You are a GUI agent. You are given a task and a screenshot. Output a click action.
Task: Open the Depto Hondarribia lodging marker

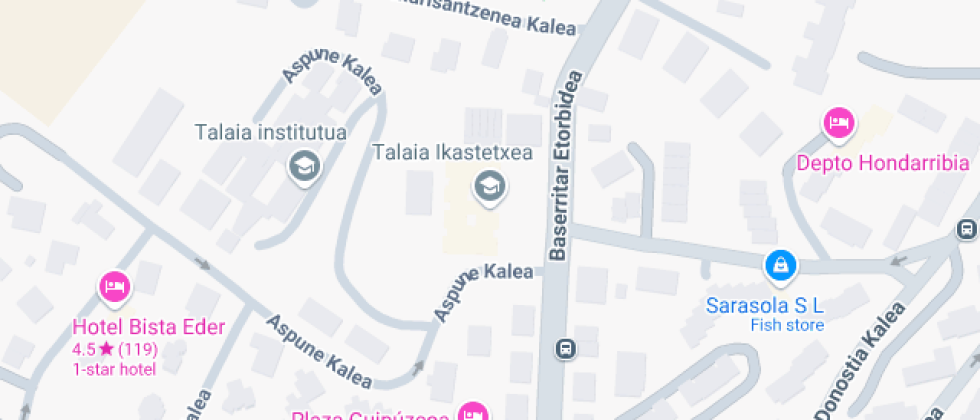coord(838,124)
